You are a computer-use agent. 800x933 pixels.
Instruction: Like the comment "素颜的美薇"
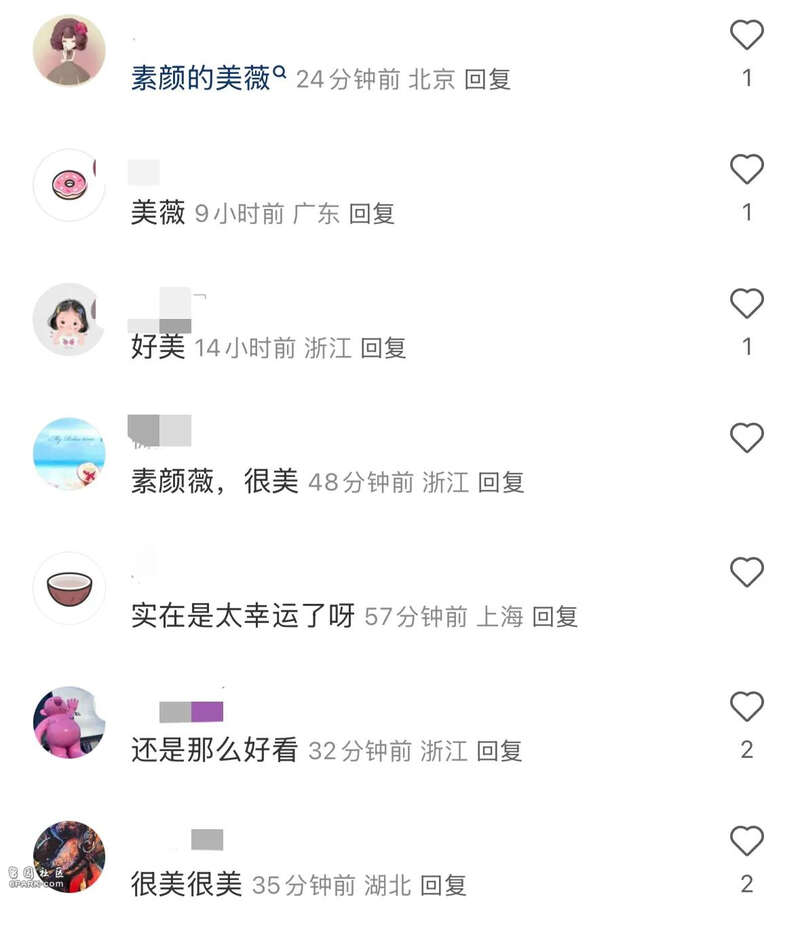(x=746, y=36)
